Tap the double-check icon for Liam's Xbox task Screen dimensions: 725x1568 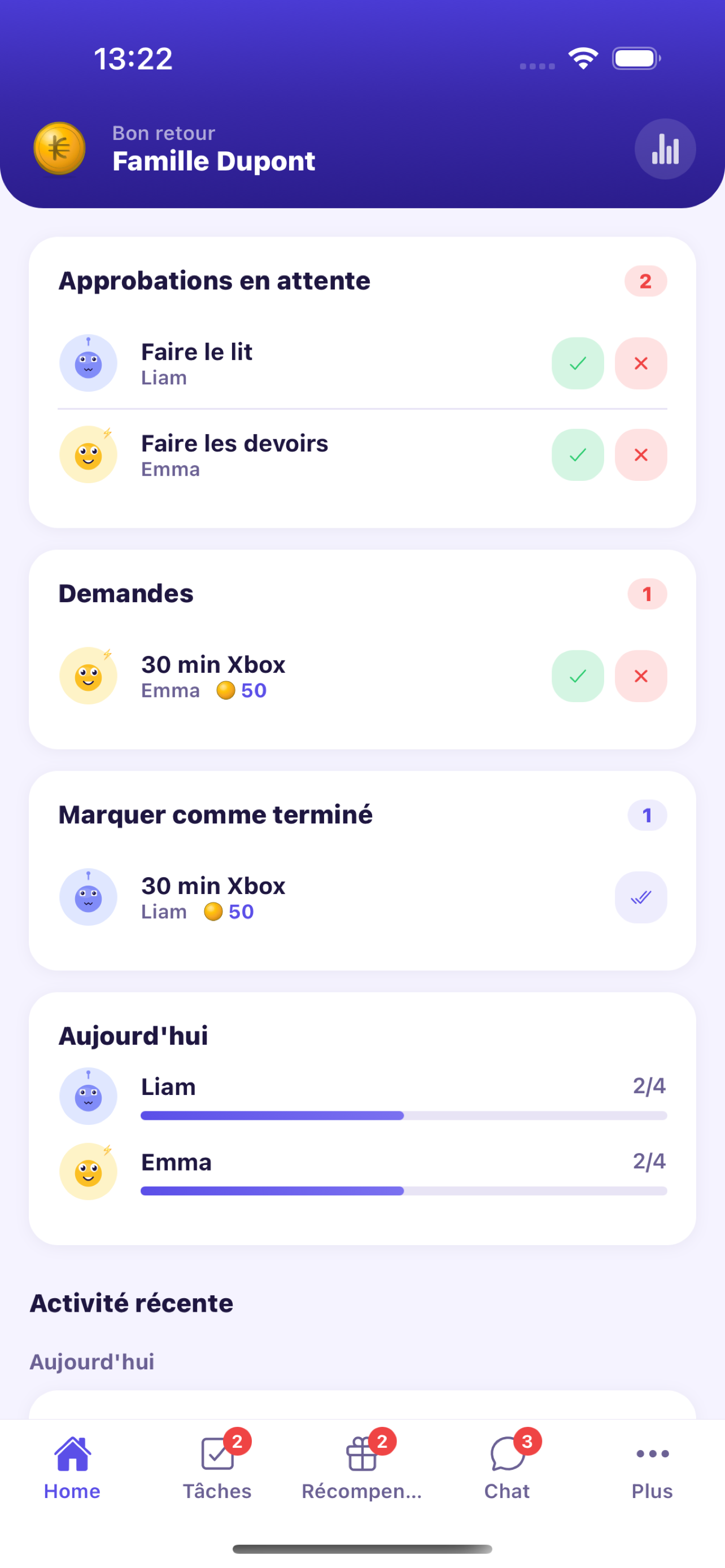tap(640, 897)
